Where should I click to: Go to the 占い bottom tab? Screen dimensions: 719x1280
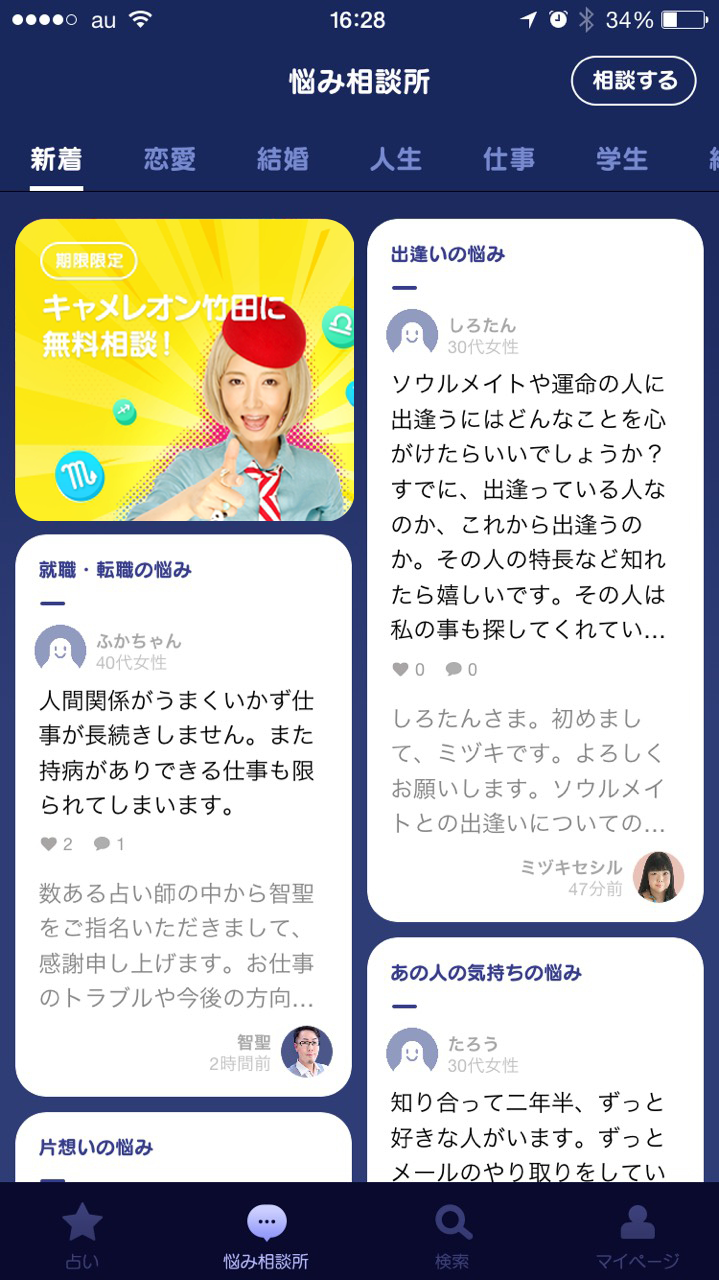[x=82, y=1235]
